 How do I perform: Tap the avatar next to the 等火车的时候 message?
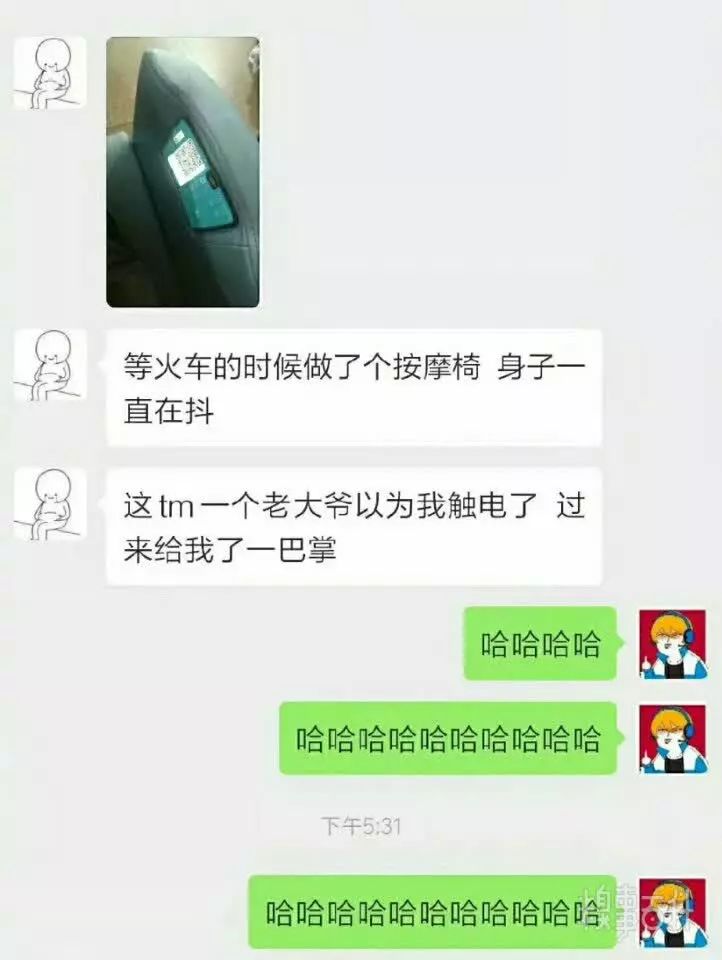(x=50, y=365)
